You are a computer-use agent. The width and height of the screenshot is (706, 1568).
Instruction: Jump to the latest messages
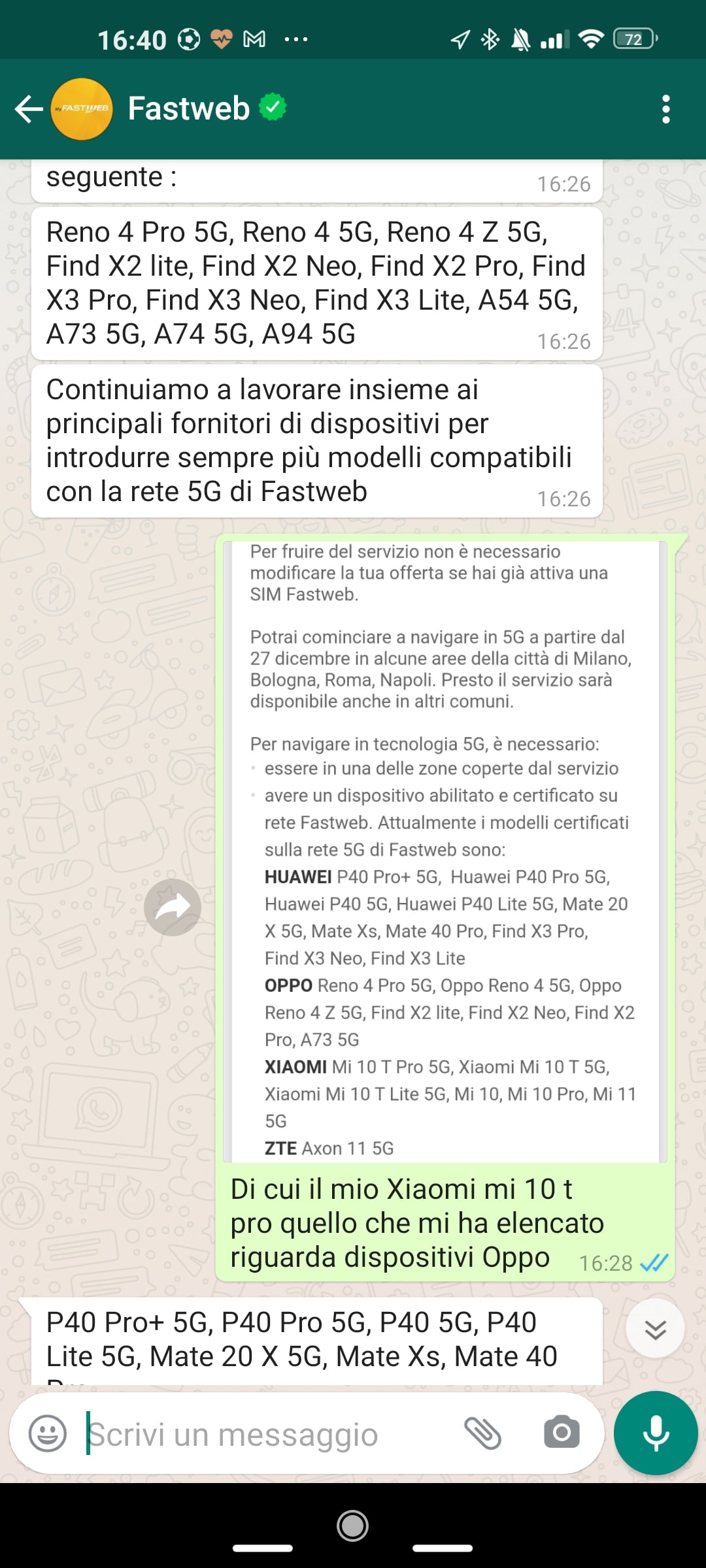(x=655, y=1329)
